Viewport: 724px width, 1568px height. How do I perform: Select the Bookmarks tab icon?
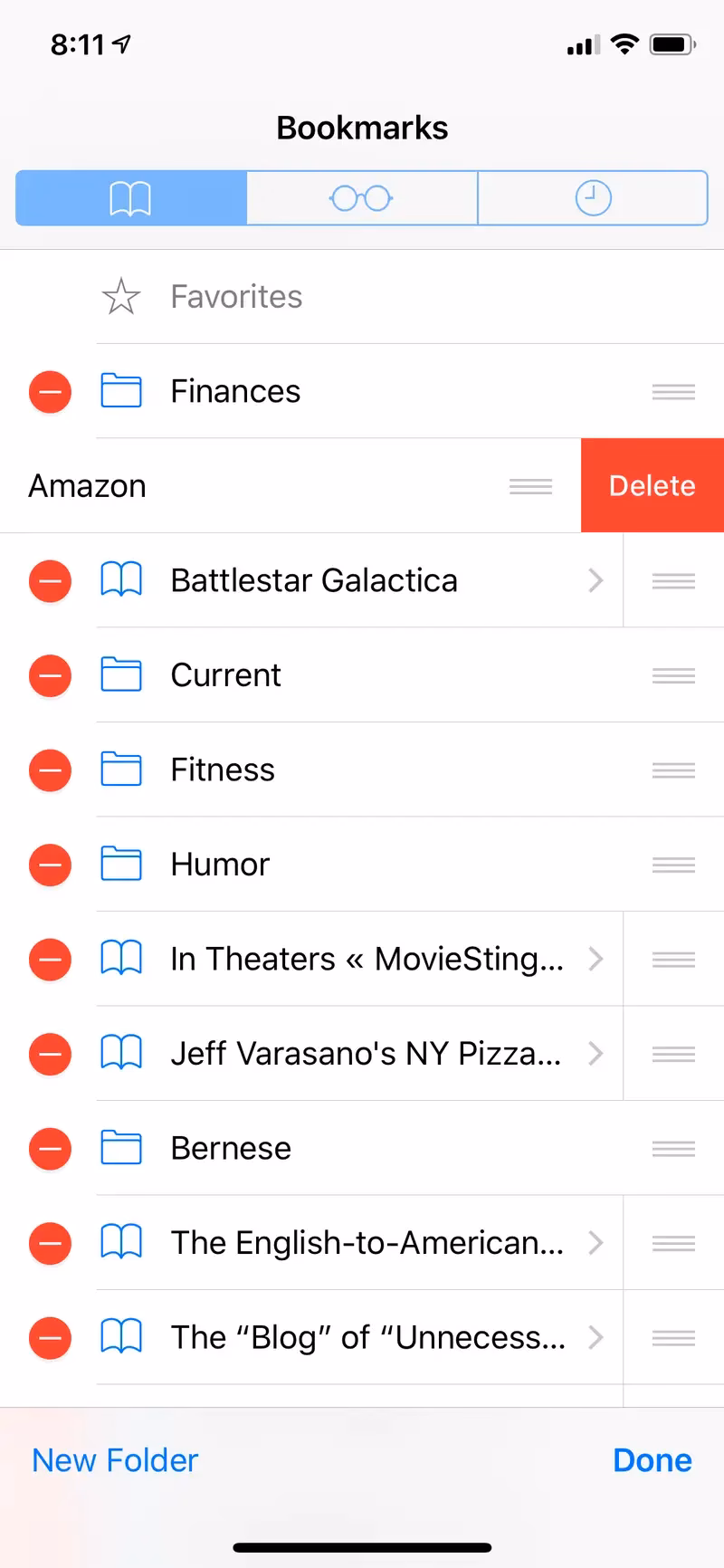click(130, 197)
